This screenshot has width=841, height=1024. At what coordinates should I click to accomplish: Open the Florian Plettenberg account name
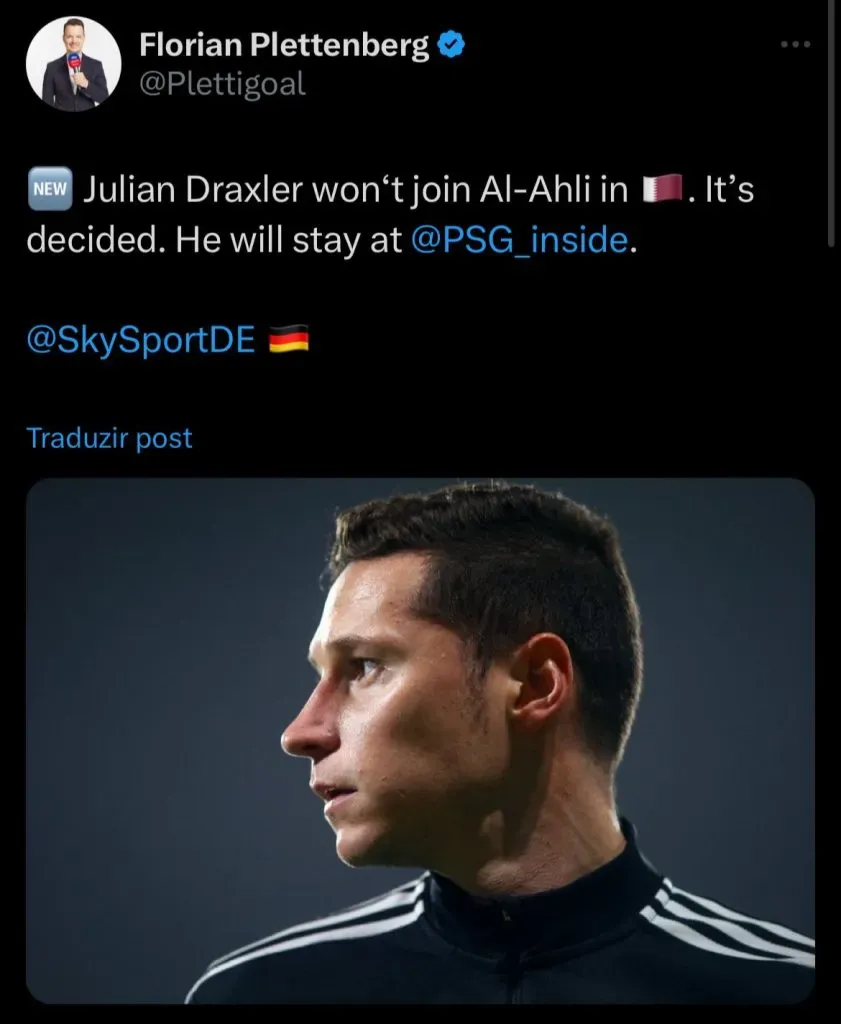tap(285, 44)
